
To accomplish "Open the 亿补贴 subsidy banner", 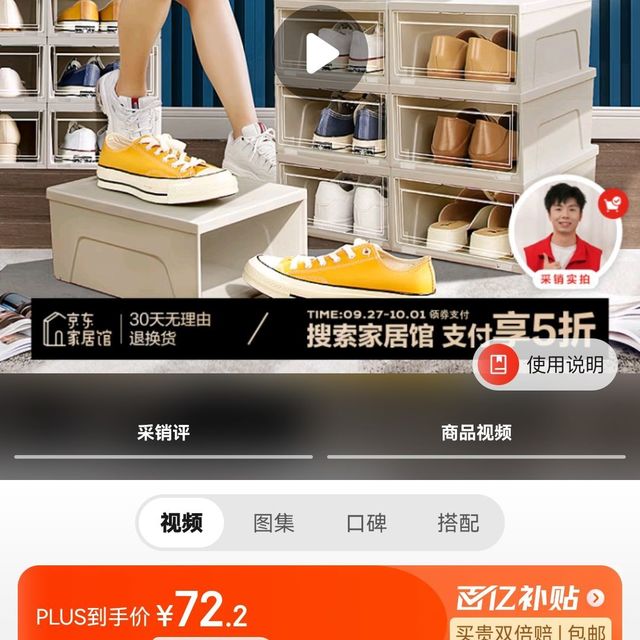I will [x=530, y=599].
